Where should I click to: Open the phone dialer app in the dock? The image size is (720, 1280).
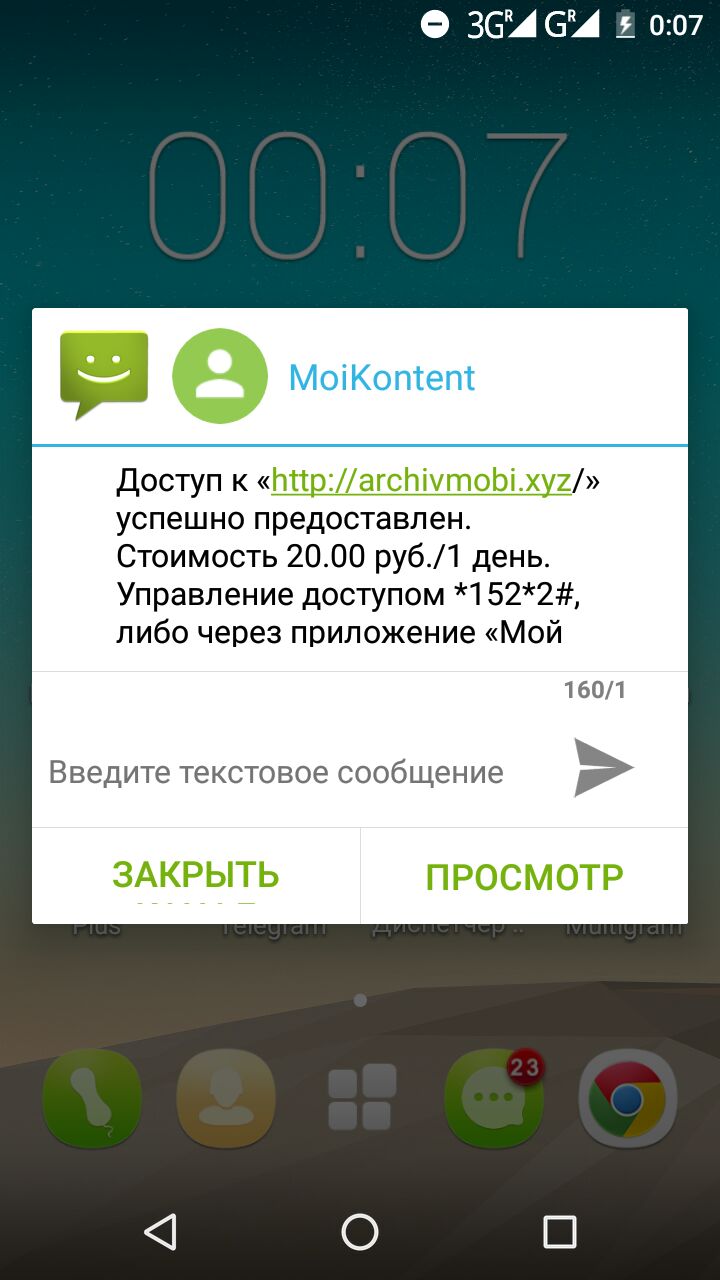90,1100
